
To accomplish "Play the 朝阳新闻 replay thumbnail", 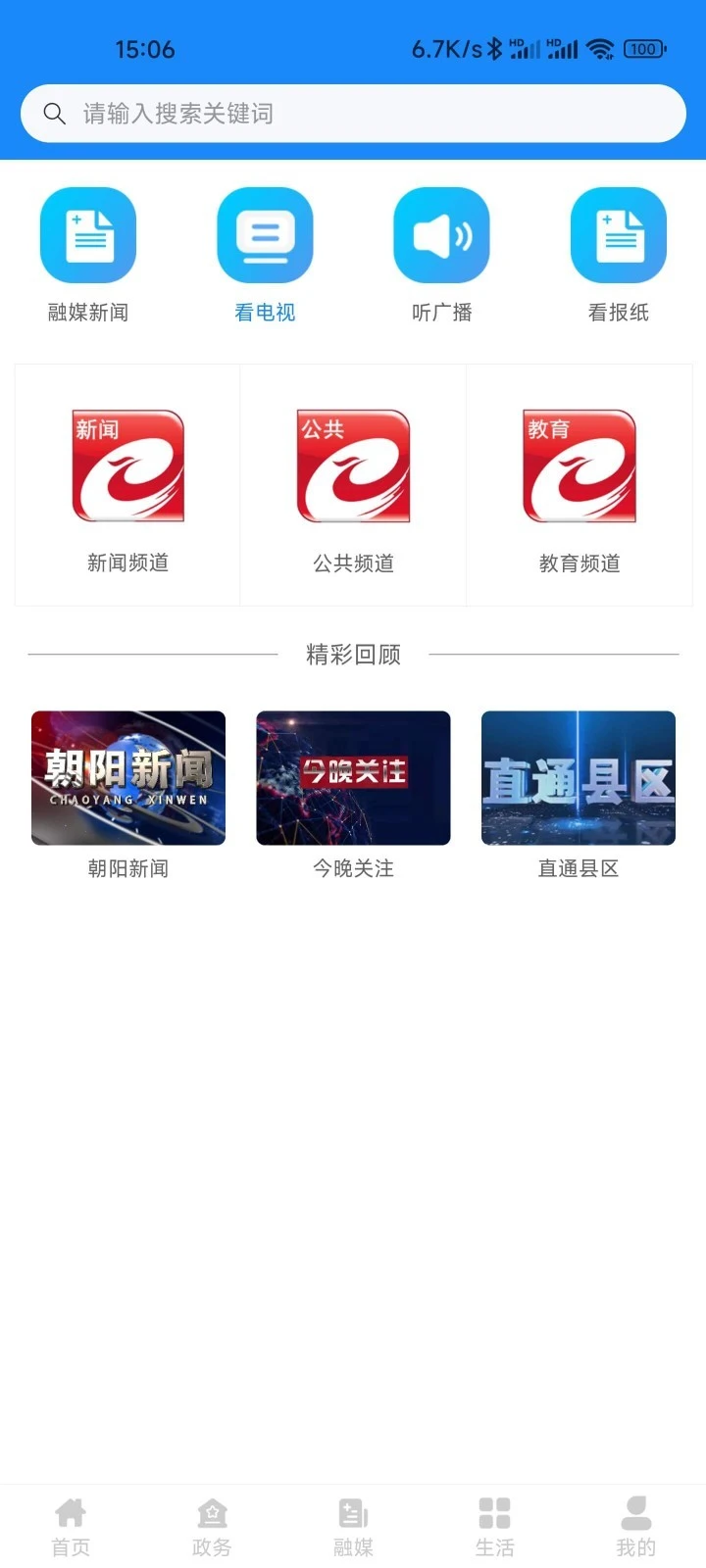I will [127, 777].
